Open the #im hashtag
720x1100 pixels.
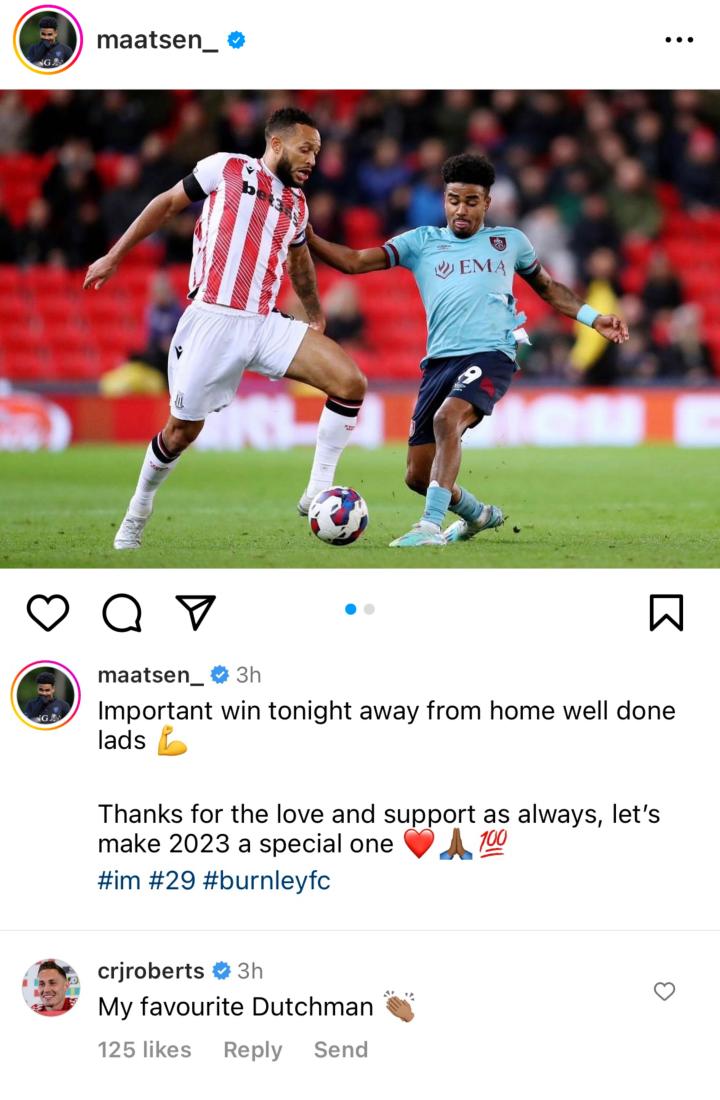[118, 880]
